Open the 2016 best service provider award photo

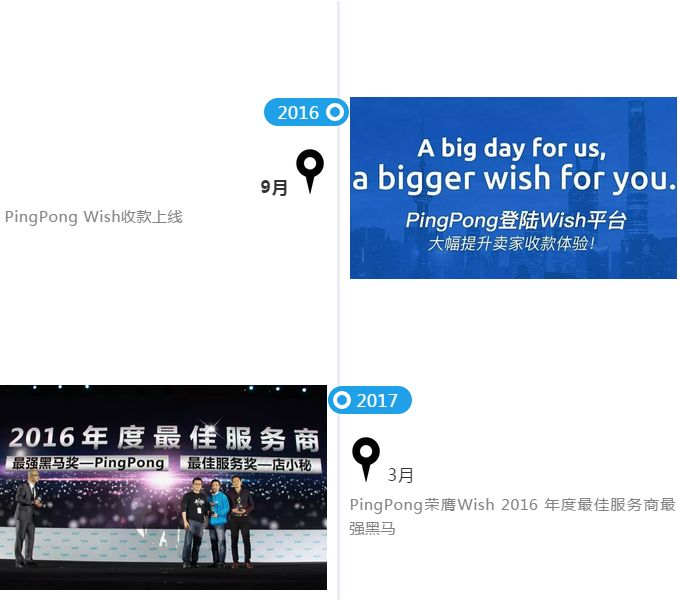click(x=163, y=487)
